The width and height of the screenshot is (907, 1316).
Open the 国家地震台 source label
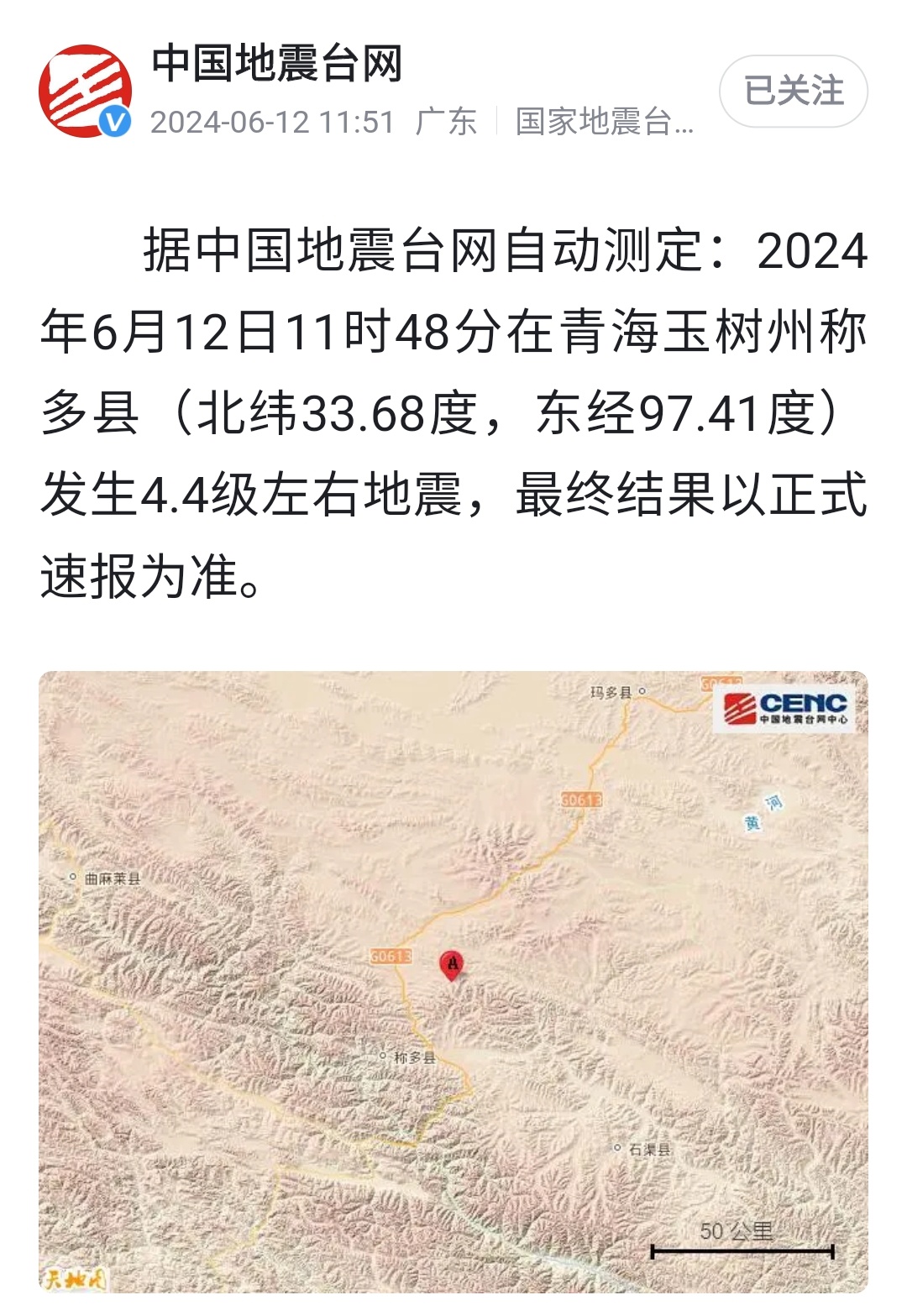coord(604,123)
